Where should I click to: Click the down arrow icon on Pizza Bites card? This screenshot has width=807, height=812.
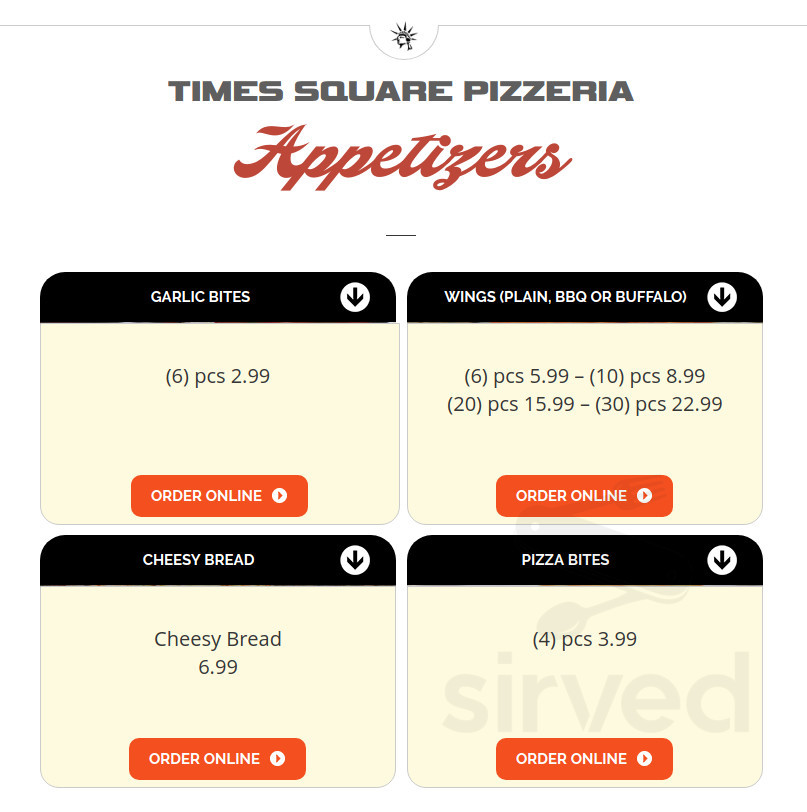coord(723,560)
